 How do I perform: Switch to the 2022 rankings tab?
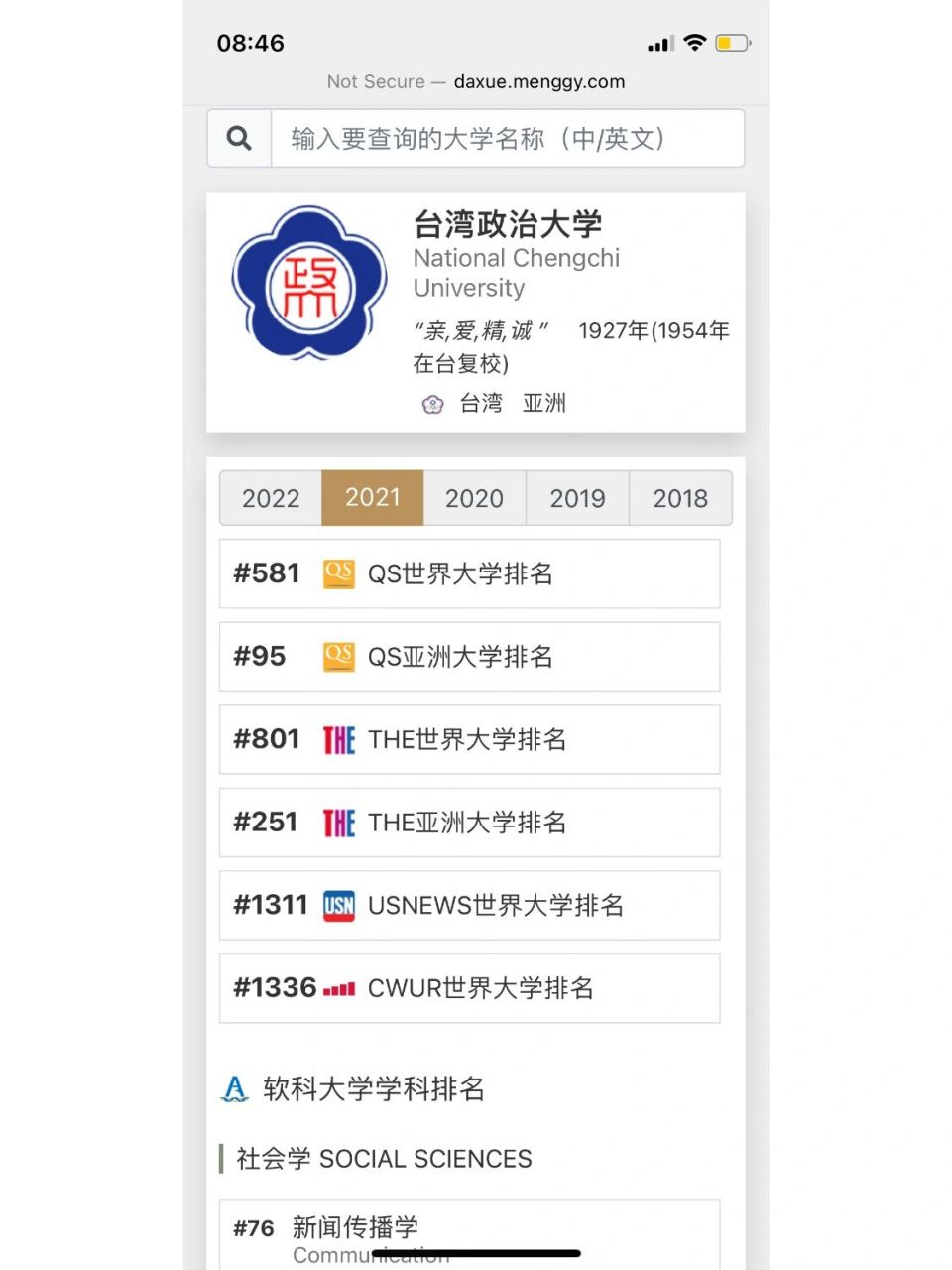pyautogui.click(x=270, y=498)
